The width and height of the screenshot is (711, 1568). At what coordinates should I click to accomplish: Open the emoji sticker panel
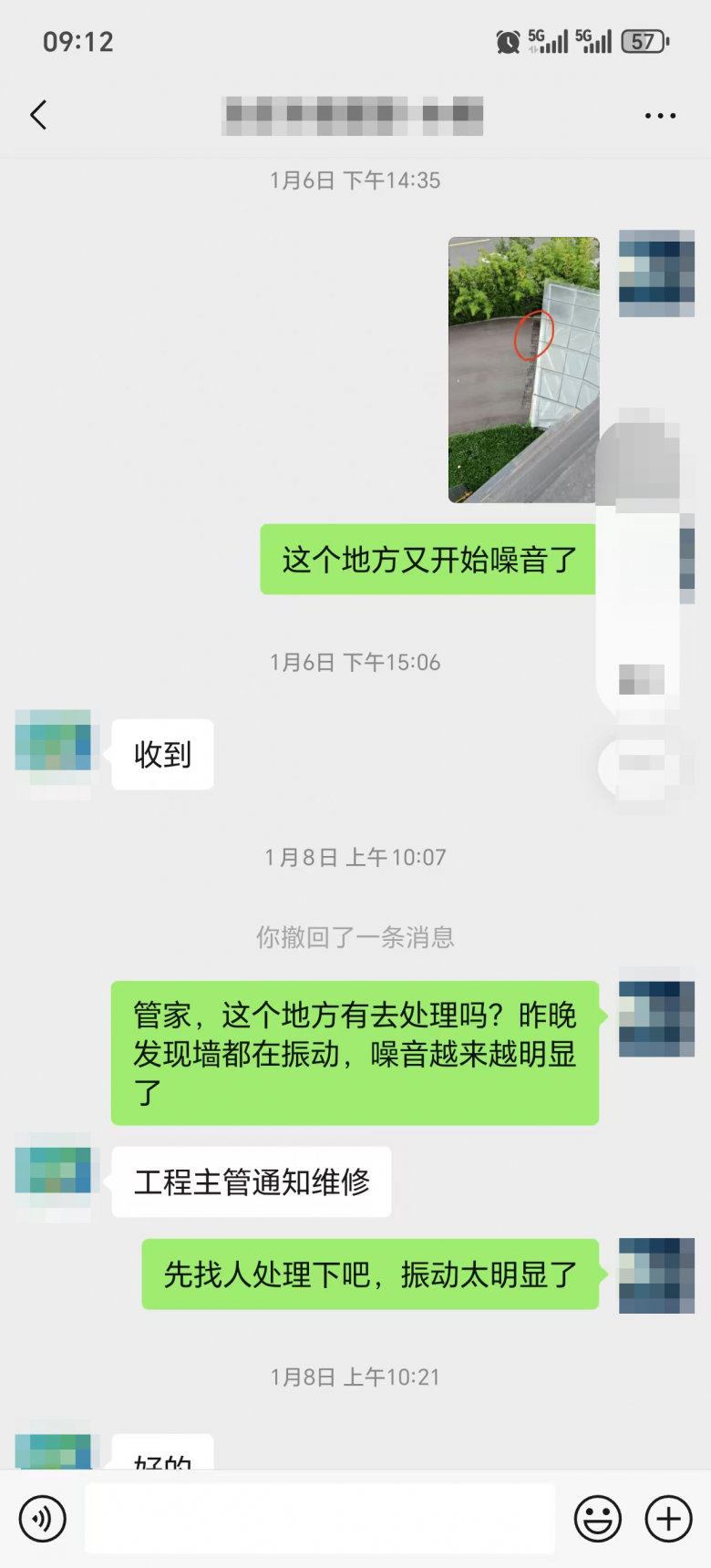(x=597, y=1519)
